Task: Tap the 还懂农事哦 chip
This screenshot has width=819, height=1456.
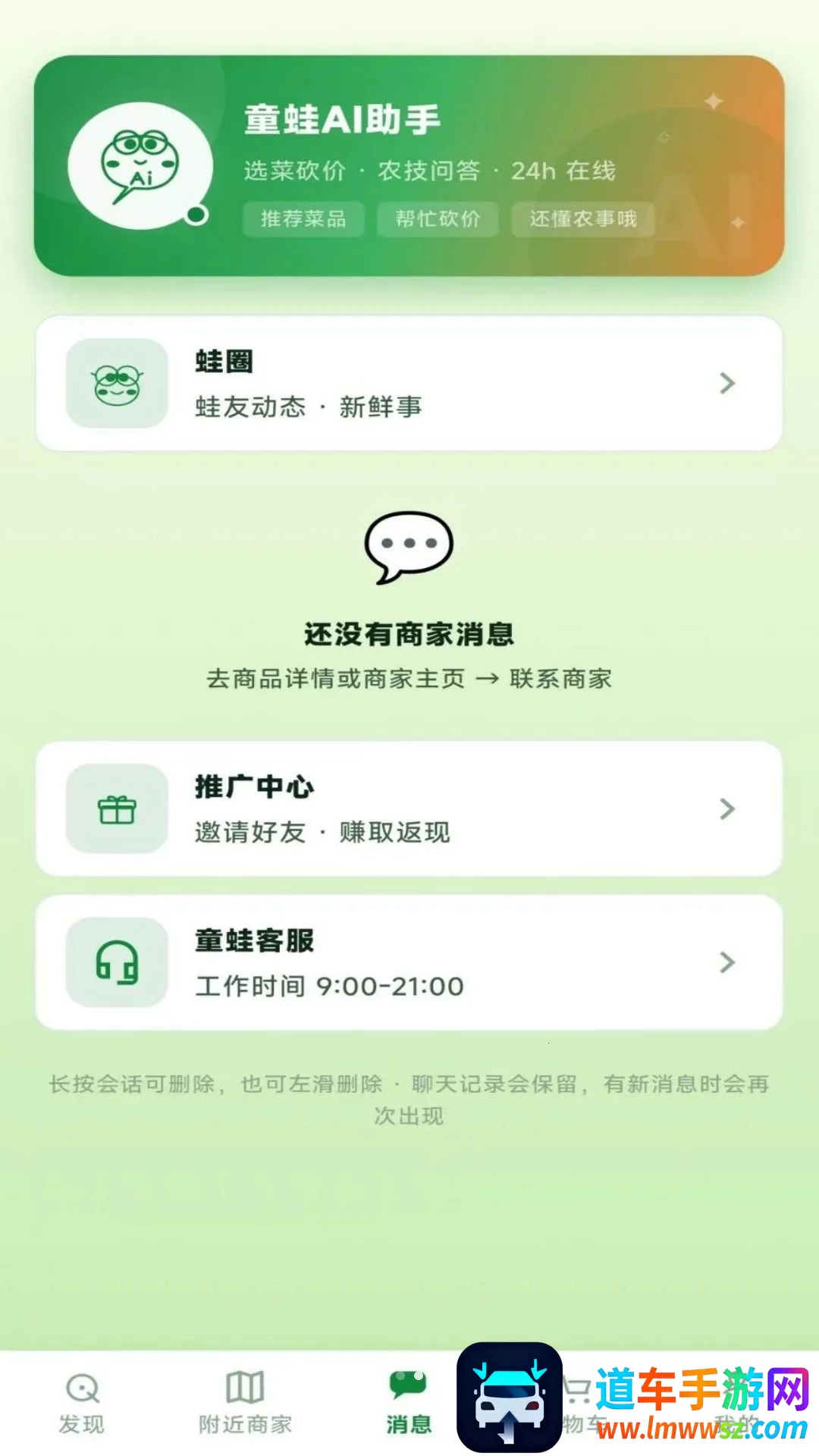Action: [582, 219]
